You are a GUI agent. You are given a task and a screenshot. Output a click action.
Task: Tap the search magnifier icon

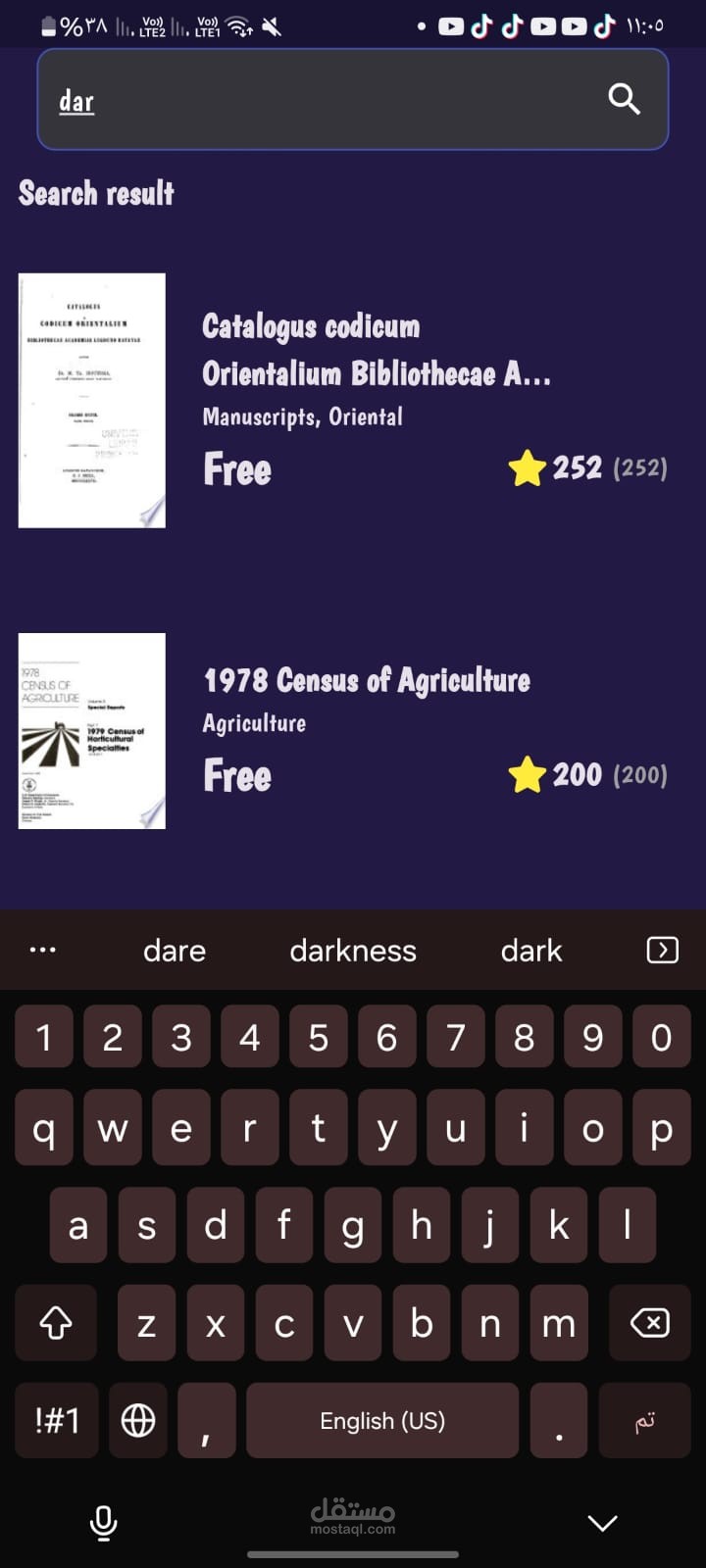pyautogui.click(x=624, y=99)
